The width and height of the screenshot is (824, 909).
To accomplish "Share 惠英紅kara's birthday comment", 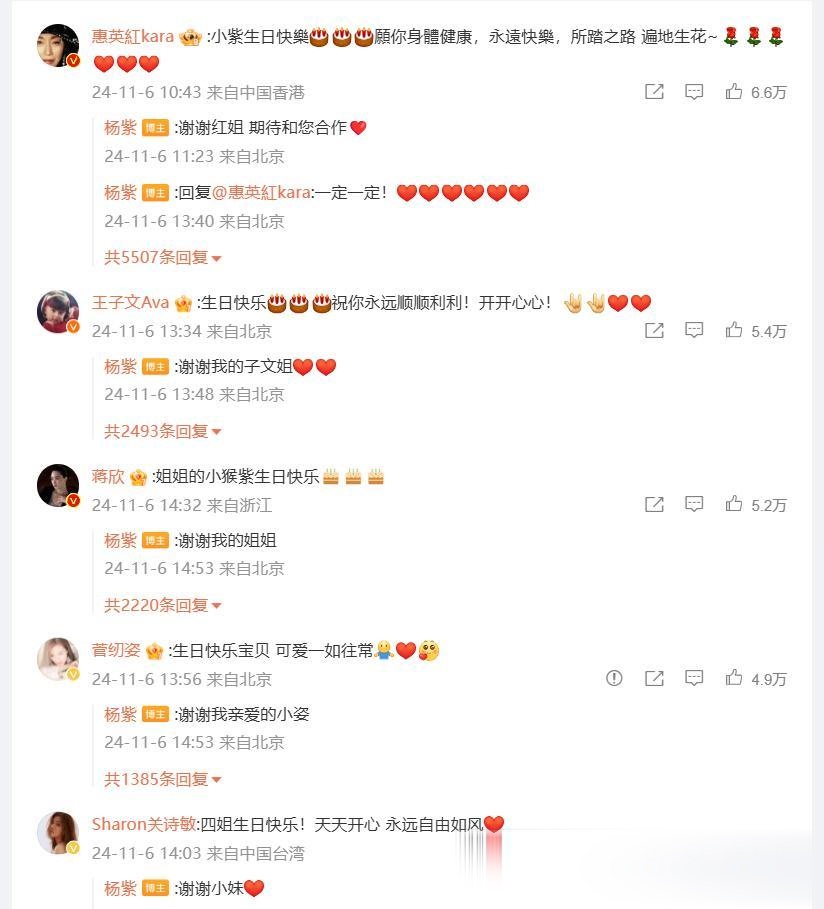I will click(x=654, y=92).
